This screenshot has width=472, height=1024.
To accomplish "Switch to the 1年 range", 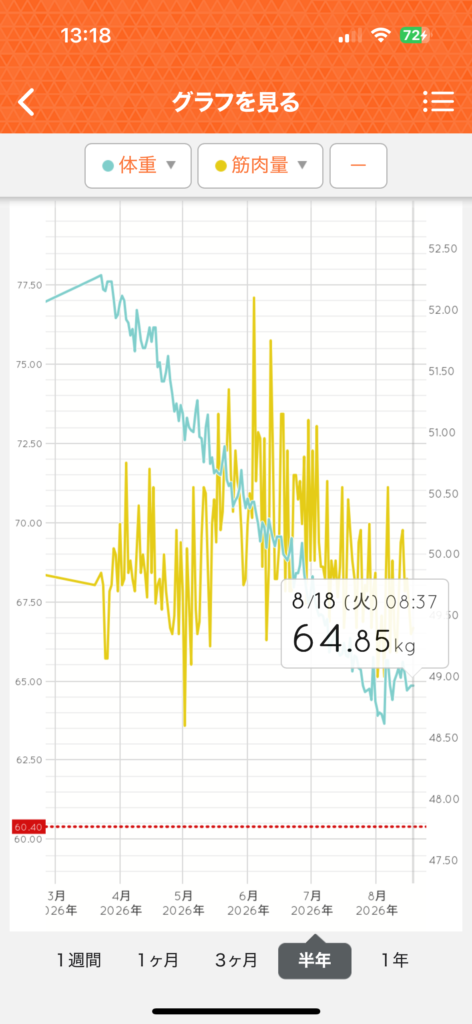I will point(394,960).
